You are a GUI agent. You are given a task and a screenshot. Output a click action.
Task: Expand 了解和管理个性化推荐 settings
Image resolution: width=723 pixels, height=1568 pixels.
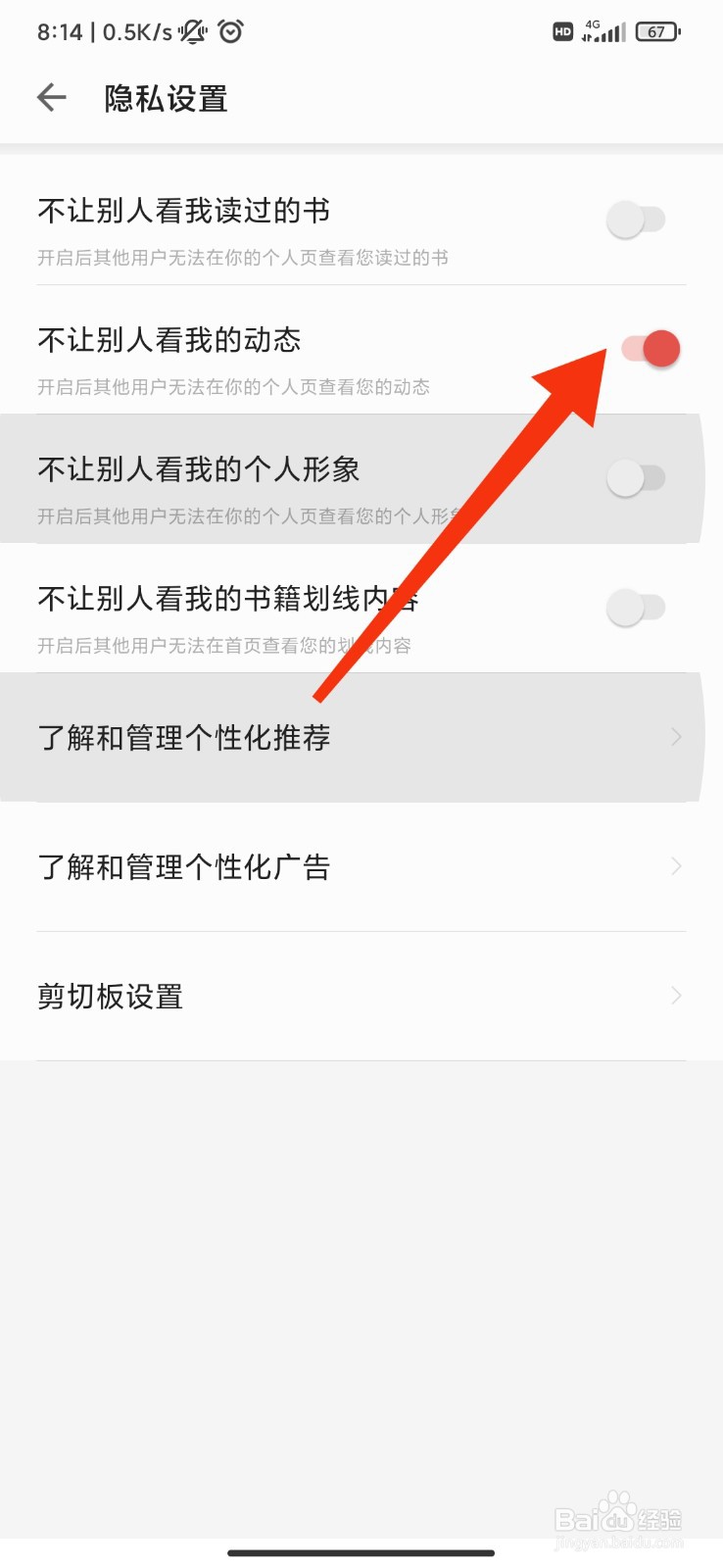click(676, 737)
